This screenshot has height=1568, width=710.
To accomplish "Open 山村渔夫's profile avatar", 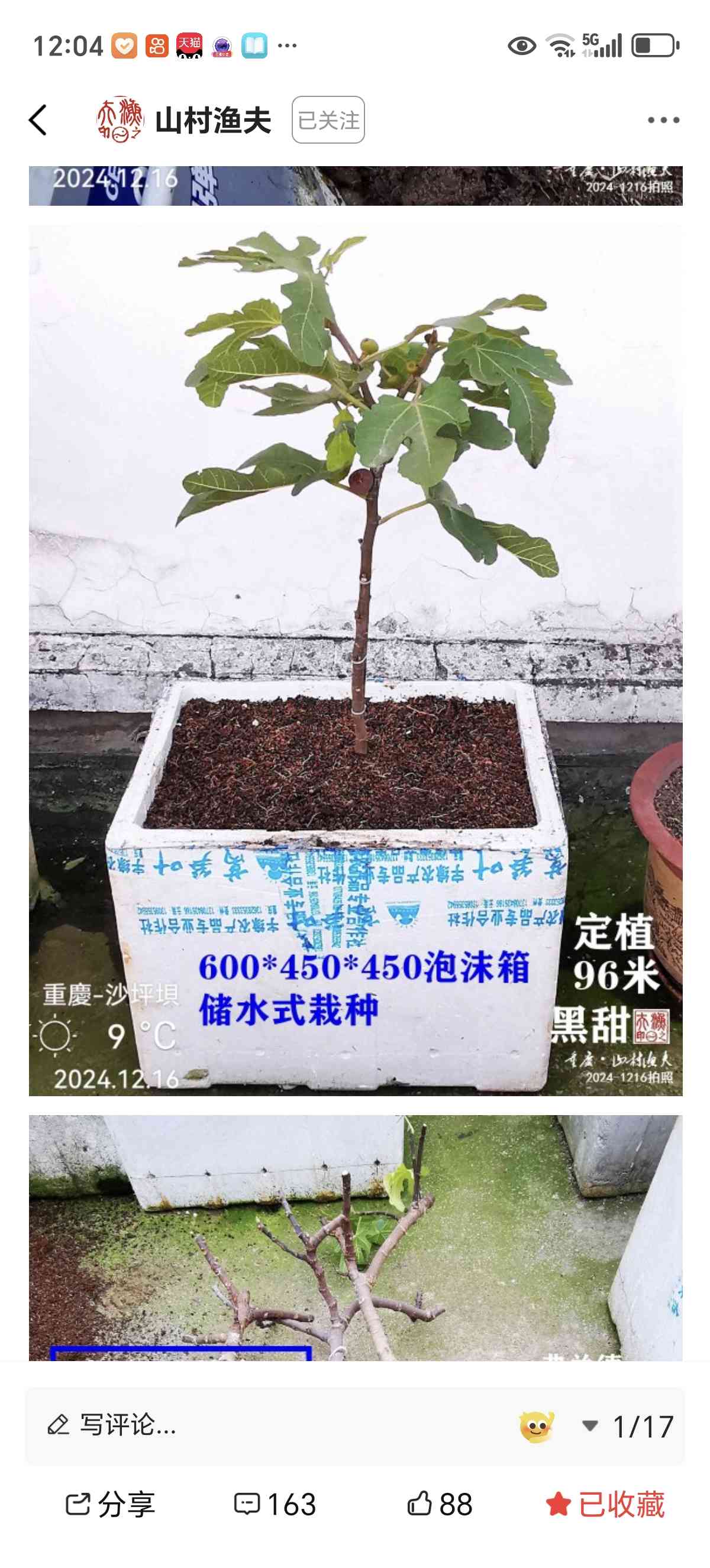I will [120, 119].
